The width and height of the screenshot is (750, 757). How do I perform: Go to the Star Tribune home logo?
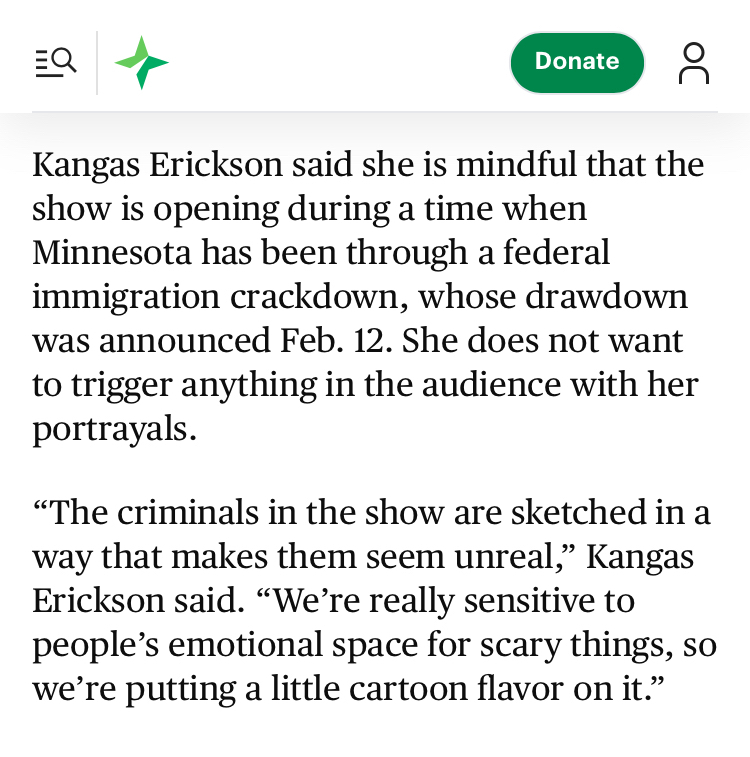141,62
